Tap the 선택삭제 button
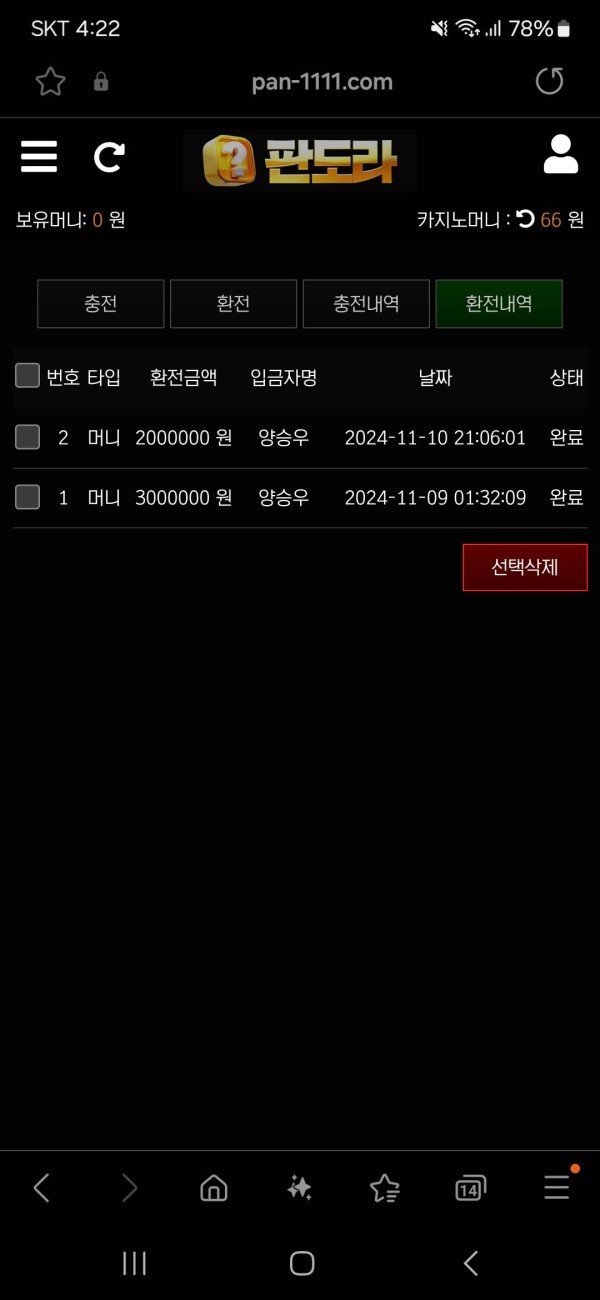Screen dimensions: 600x1300 (525, 567)
